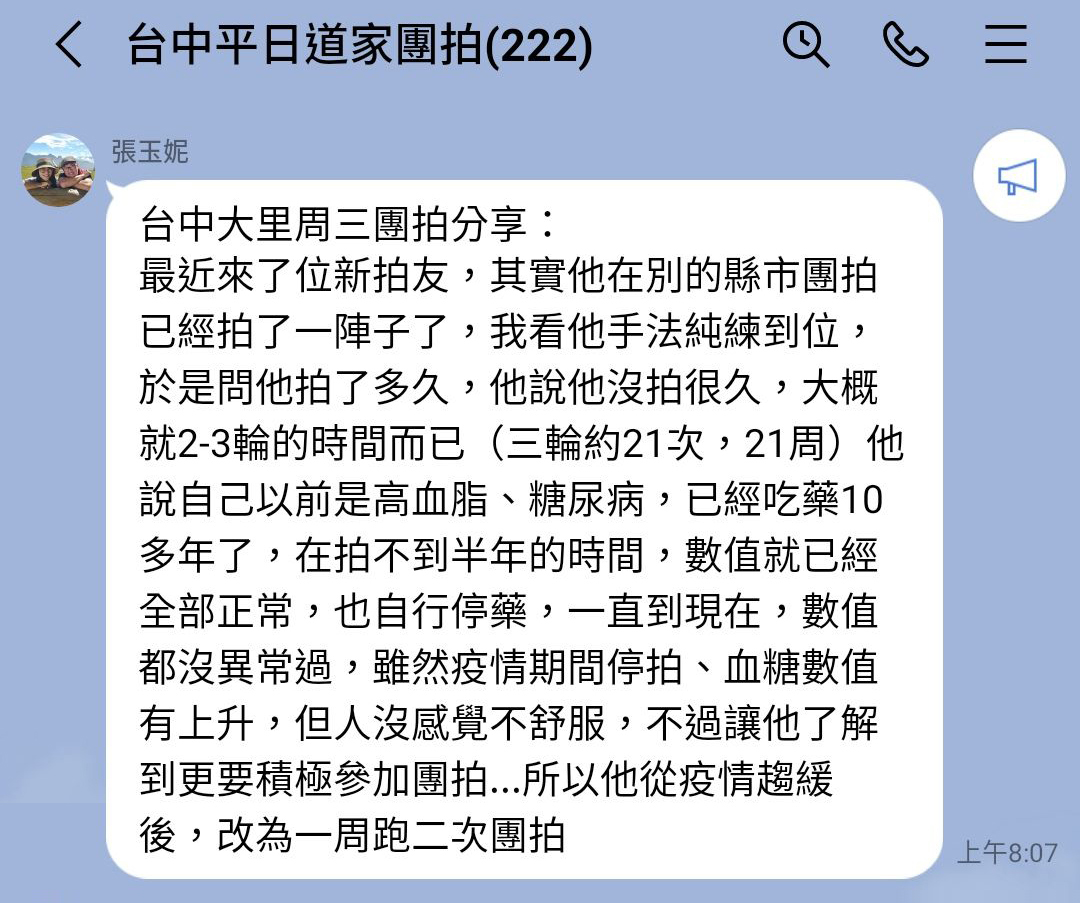Go back from the group chat
The width and height of the screenshot is (1080, 903).
coord(68,46)
